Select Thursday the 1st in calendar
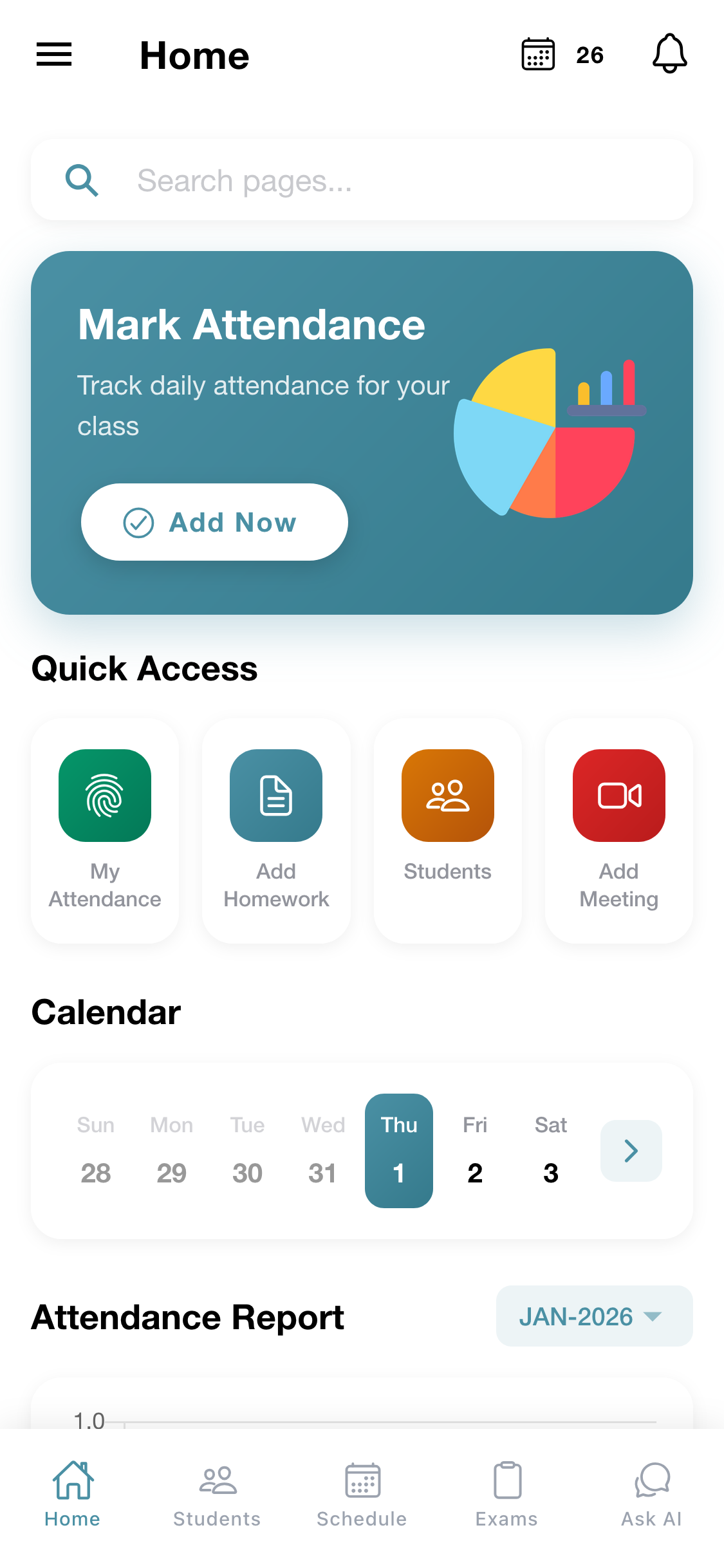Viewport: 724px width, 1568px height. pos(398,1151)
